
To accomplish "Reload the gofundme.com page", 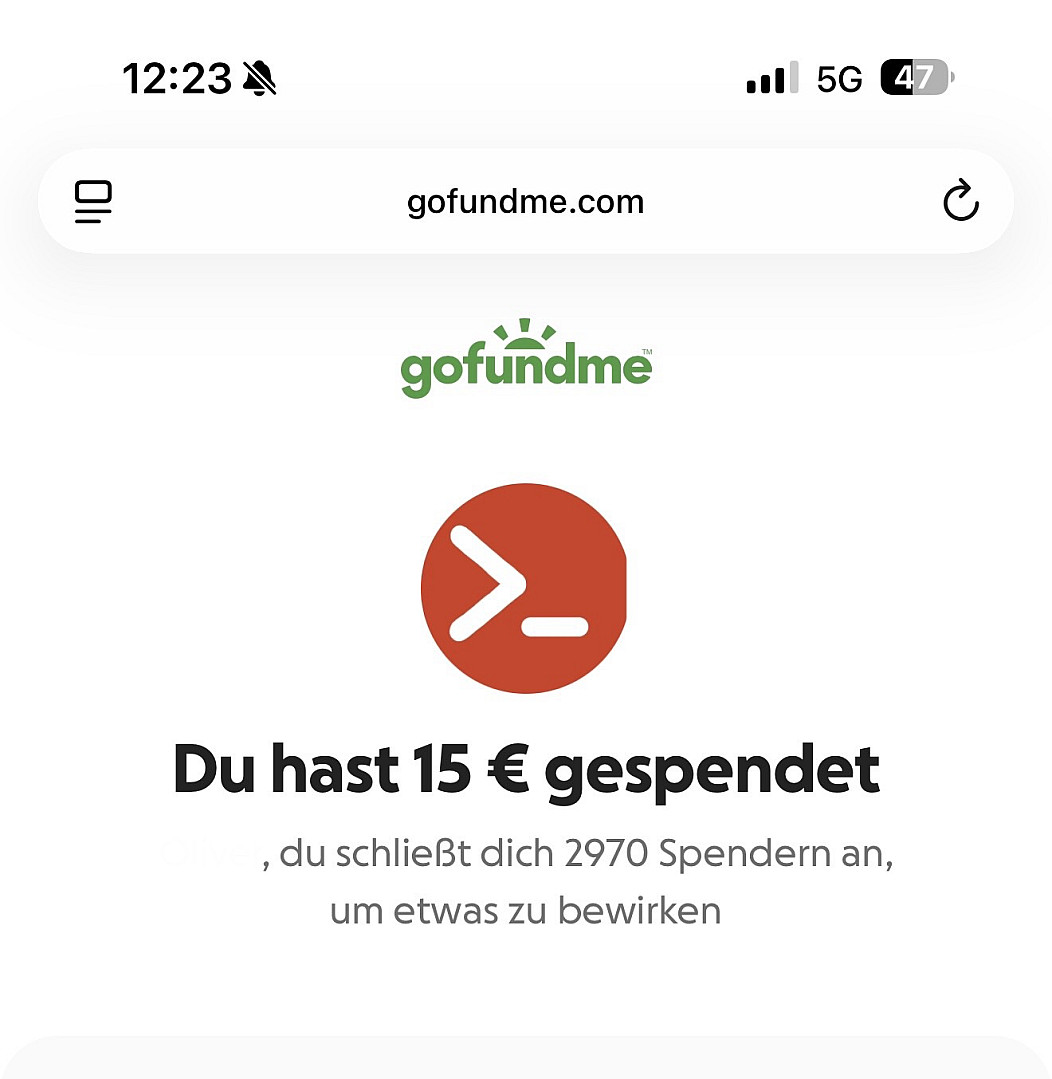I will (960, 201).
